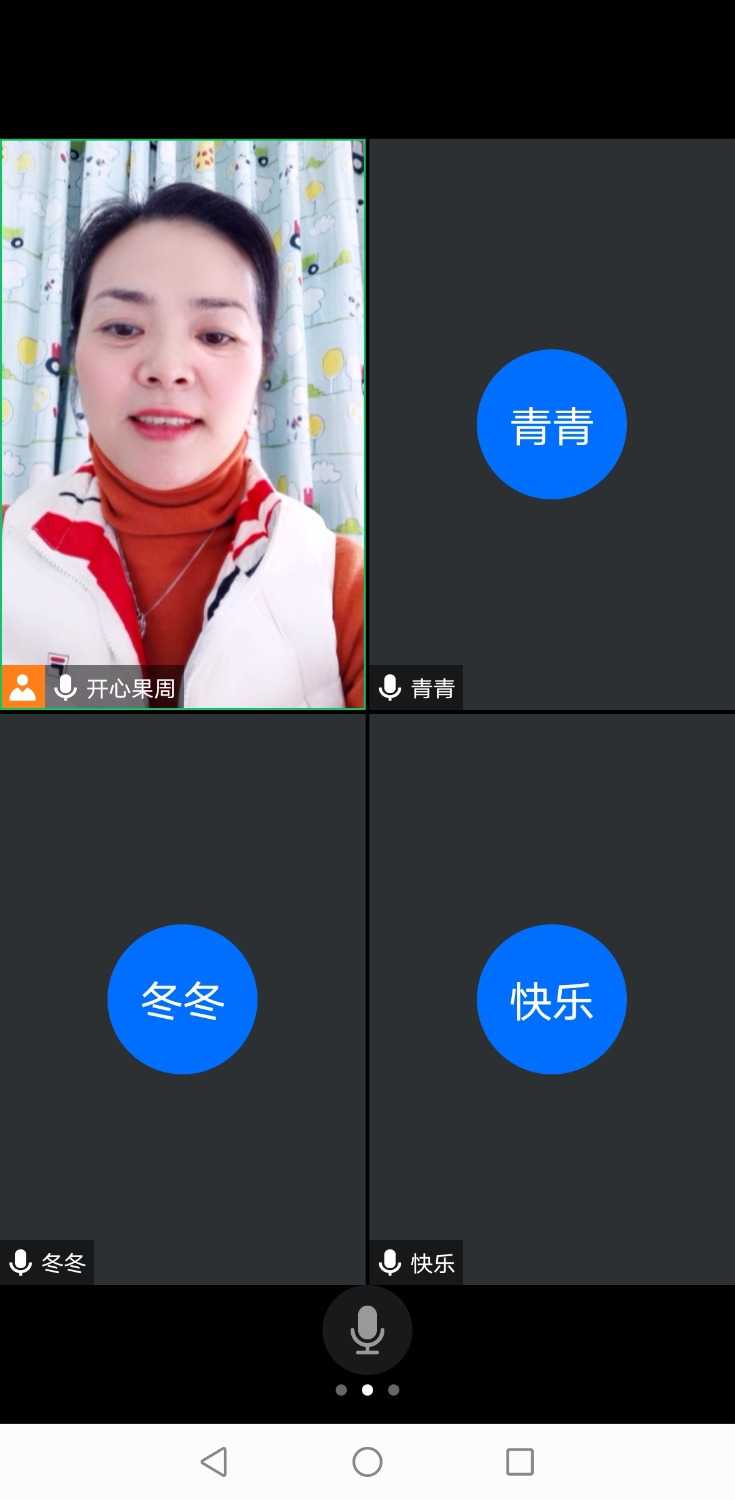Tap the left page indicator dot
735x1500 pixels.
[x=341, y=1389]
